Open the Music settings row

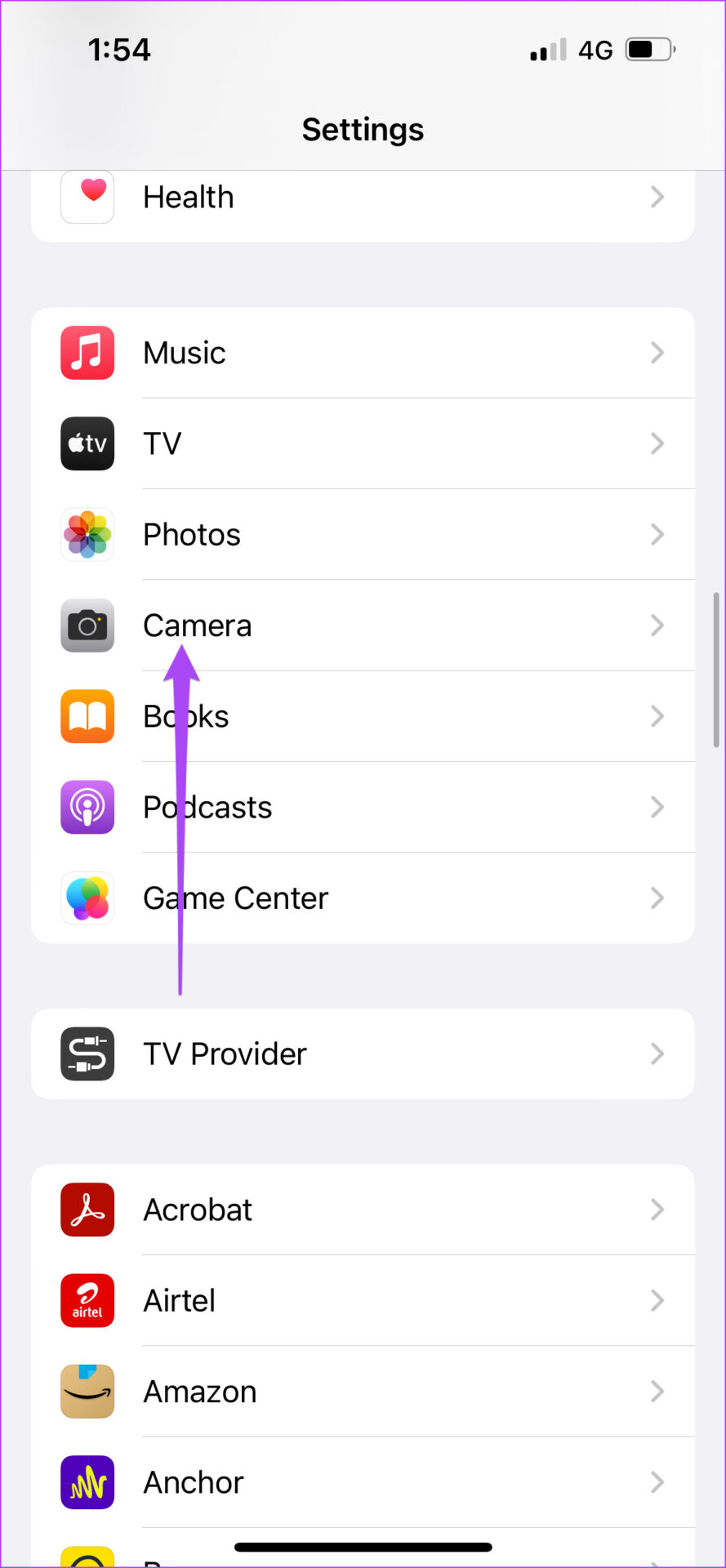tap(363, 353)
